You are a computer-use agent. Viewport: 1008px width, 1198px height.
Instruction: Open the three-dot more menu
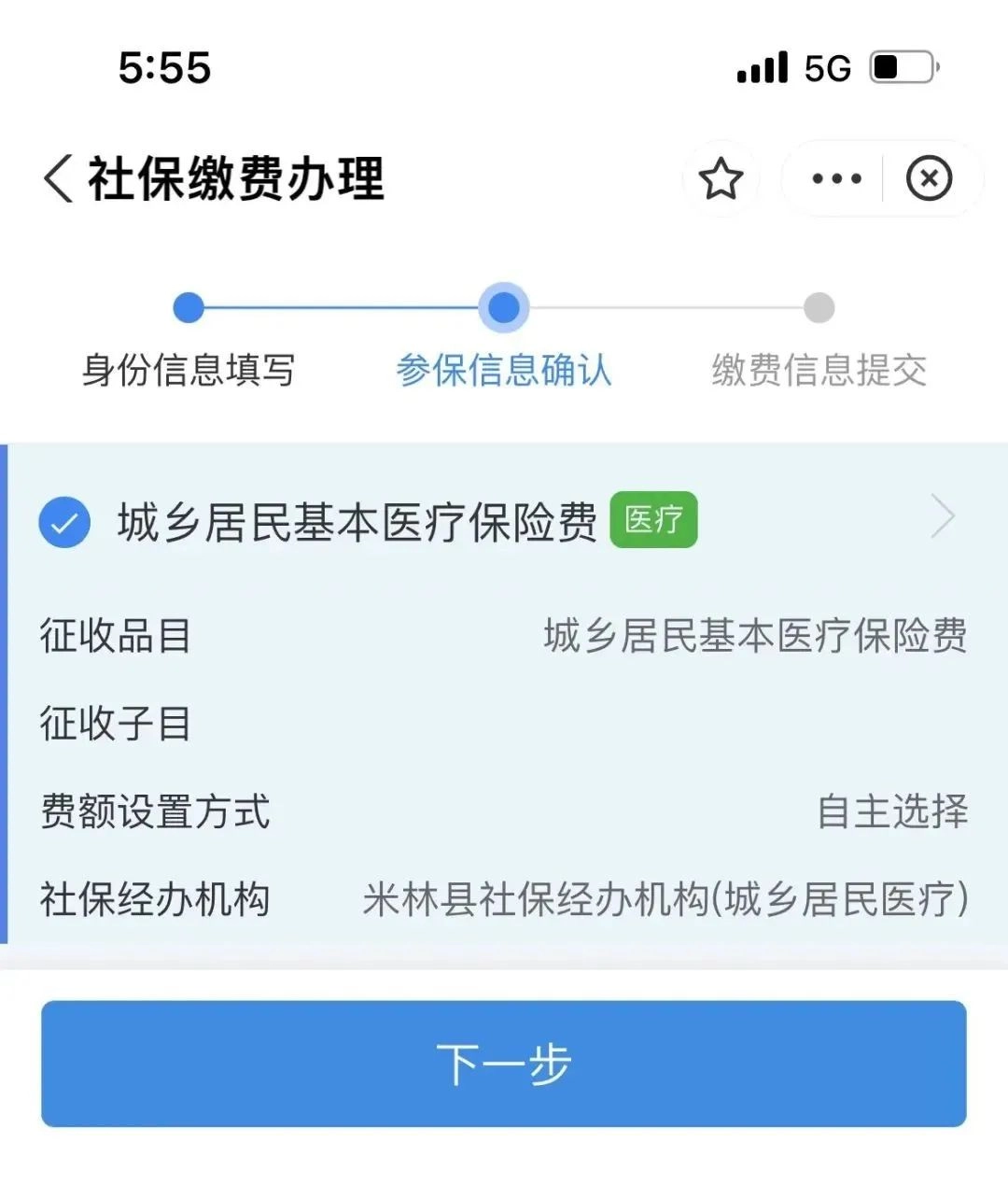pyautogui.click(x=836, y=178)
